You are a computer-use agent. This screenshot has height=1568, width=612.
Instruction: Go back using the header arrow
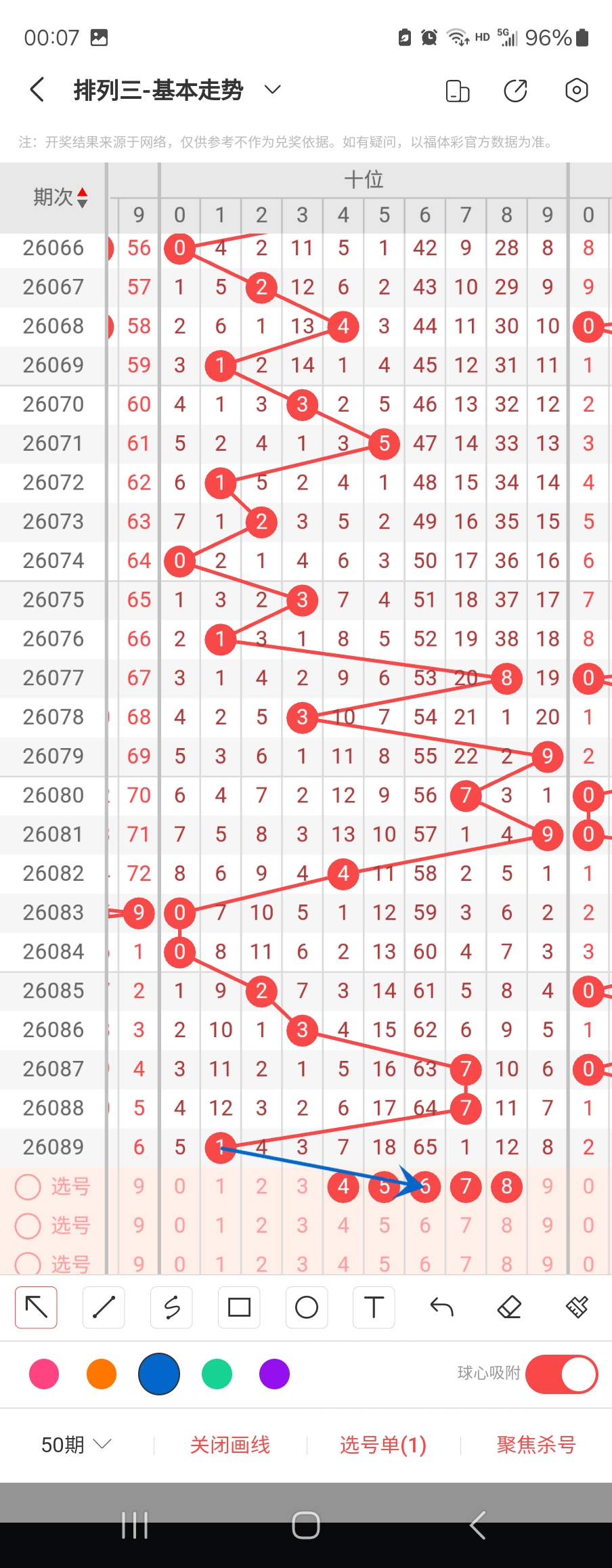point(38,90)
